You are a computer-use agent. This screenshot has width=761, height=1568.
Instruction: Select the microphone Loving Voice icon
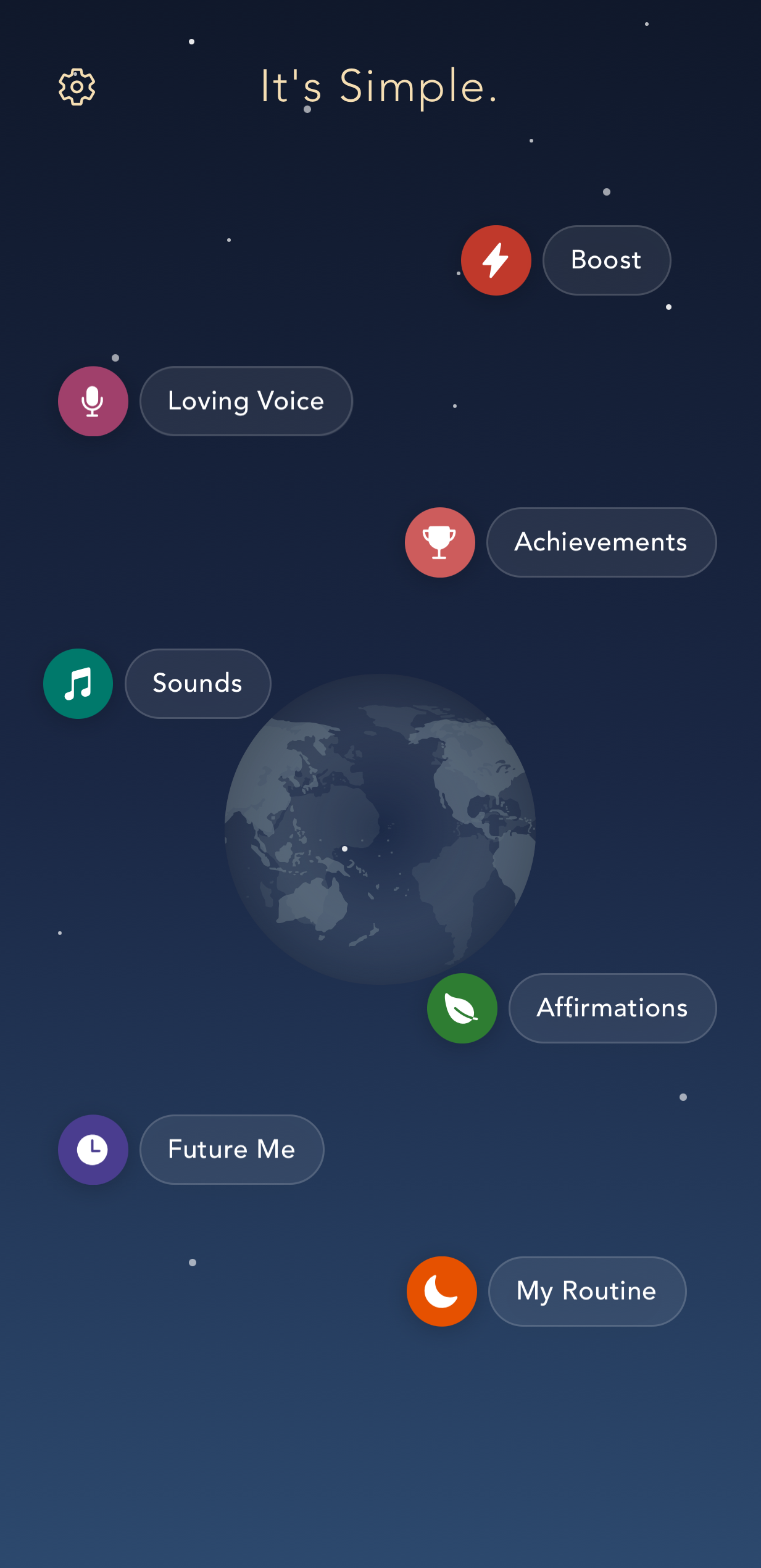point(93,401)
